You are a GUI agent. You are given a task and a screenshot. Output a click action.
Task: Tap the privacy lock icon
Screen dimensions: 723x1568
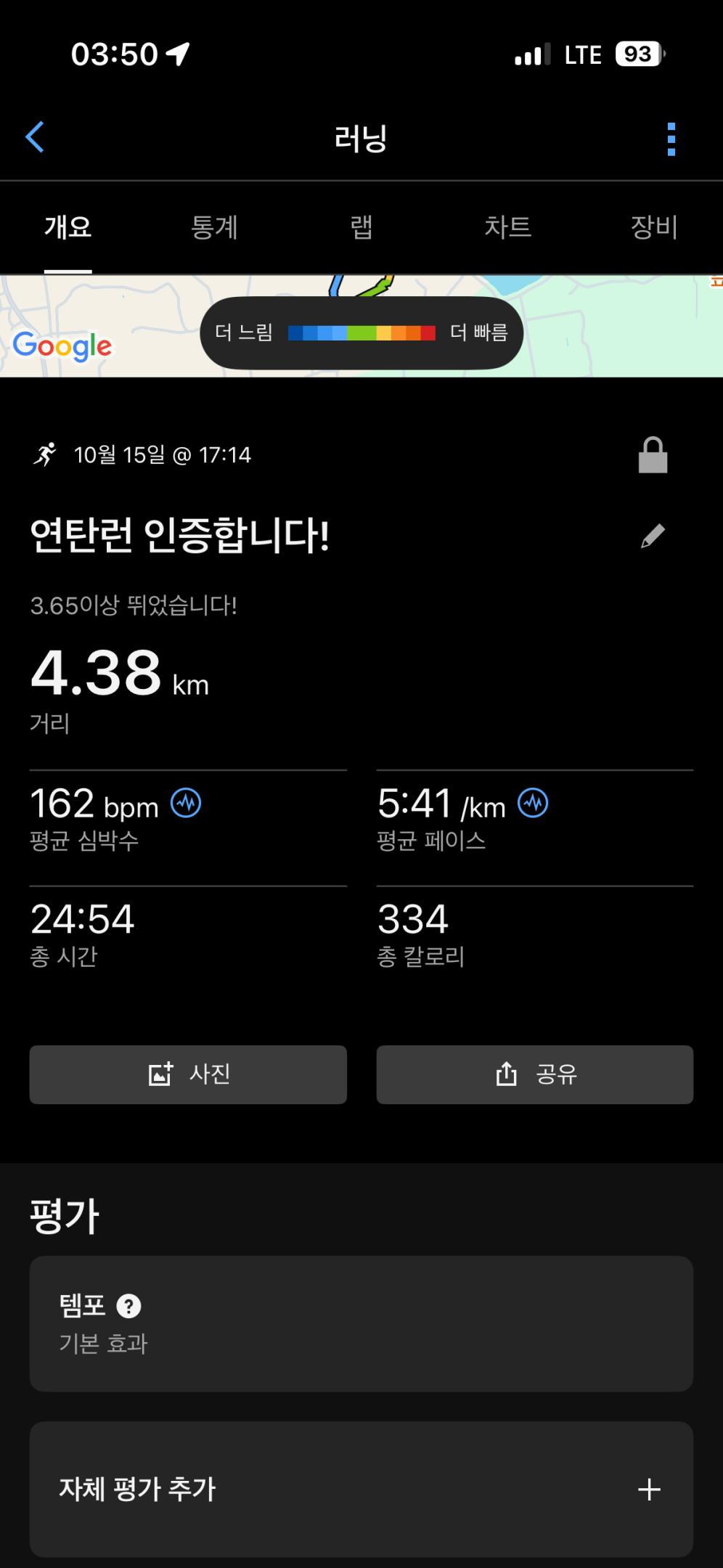click(653, 456)
